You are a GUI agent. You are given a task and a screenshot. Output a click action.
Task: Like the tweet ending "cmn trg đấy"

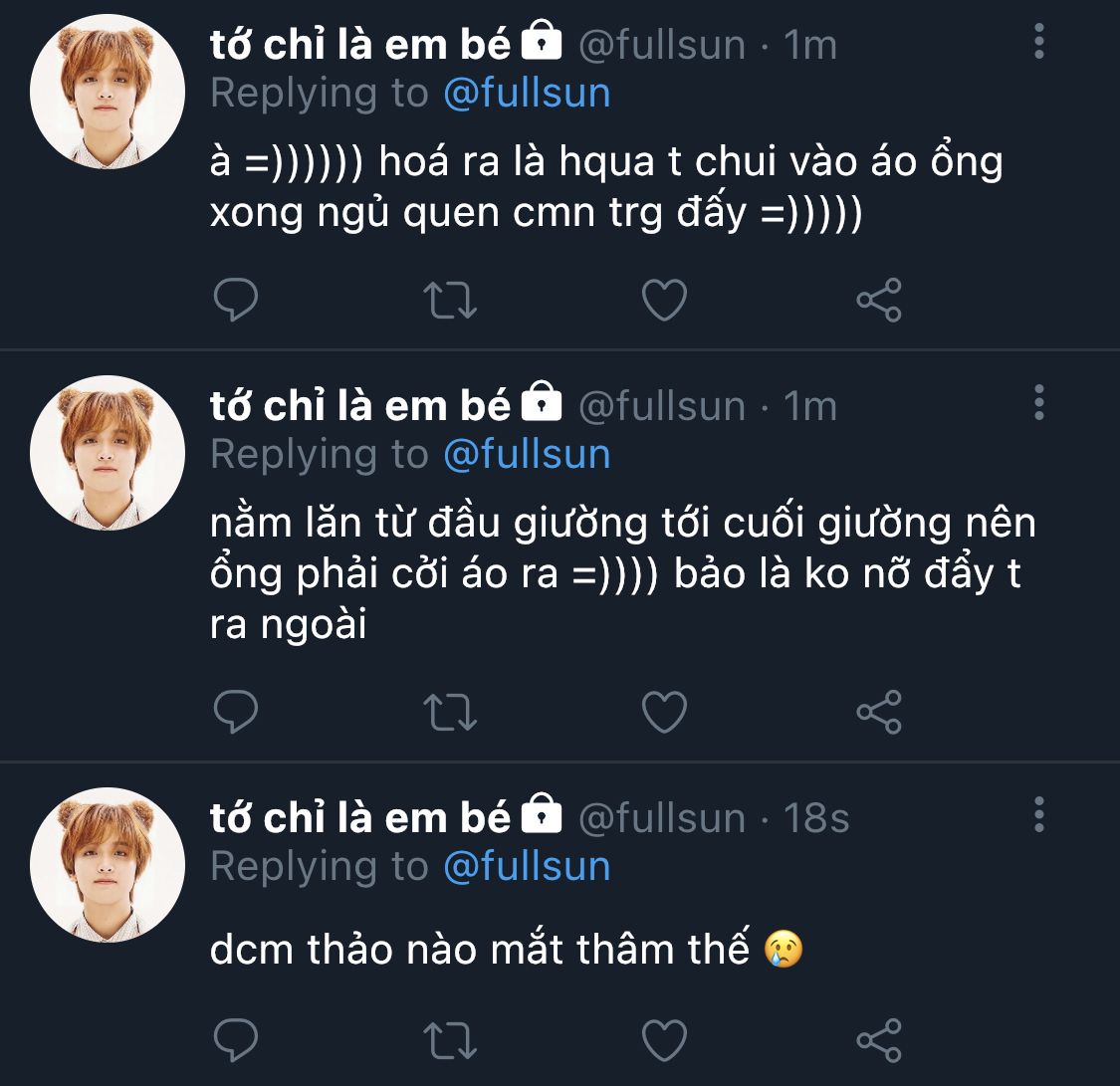[x=664, y=300]
